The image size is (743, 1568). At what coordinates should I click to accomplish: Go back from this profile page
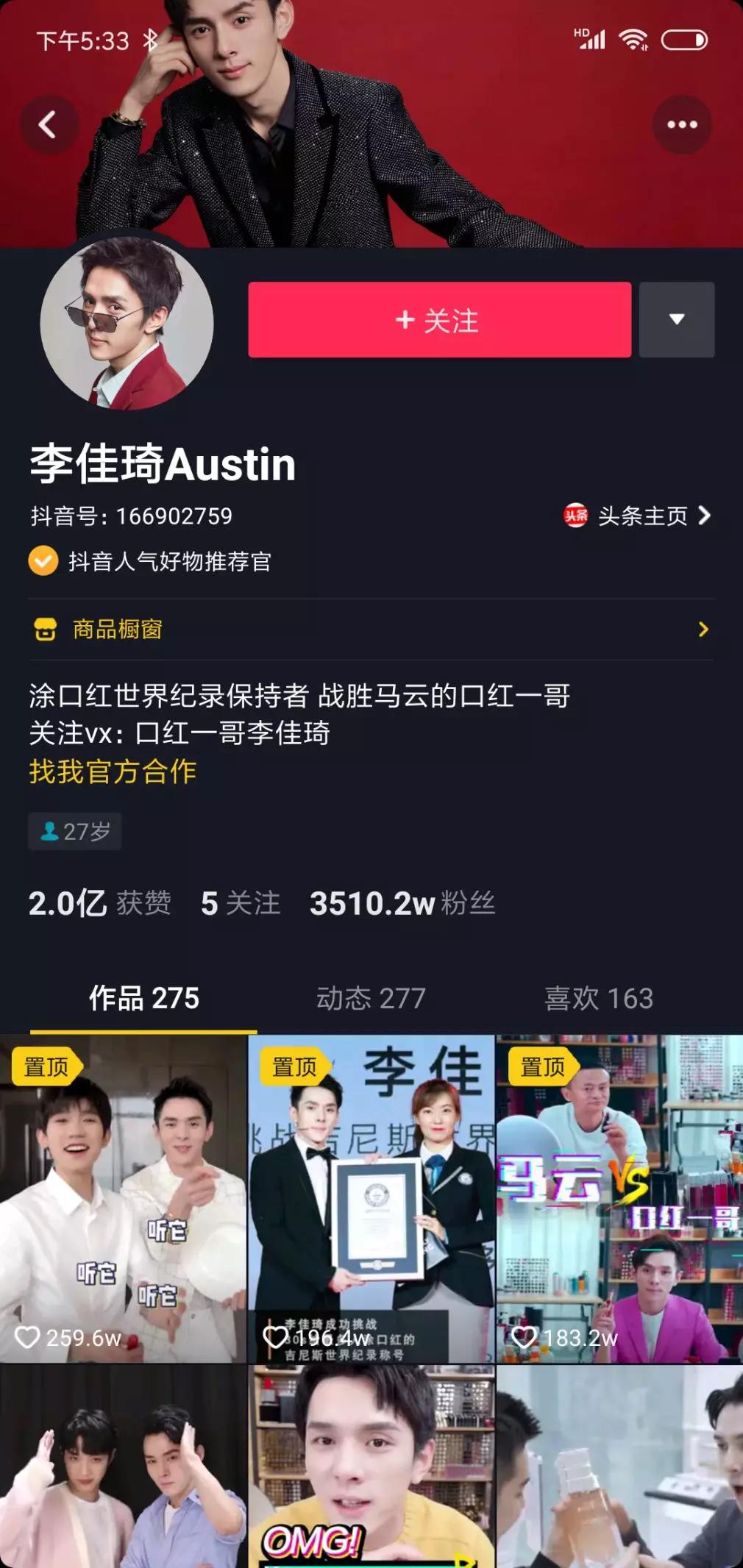pos(49,125)
